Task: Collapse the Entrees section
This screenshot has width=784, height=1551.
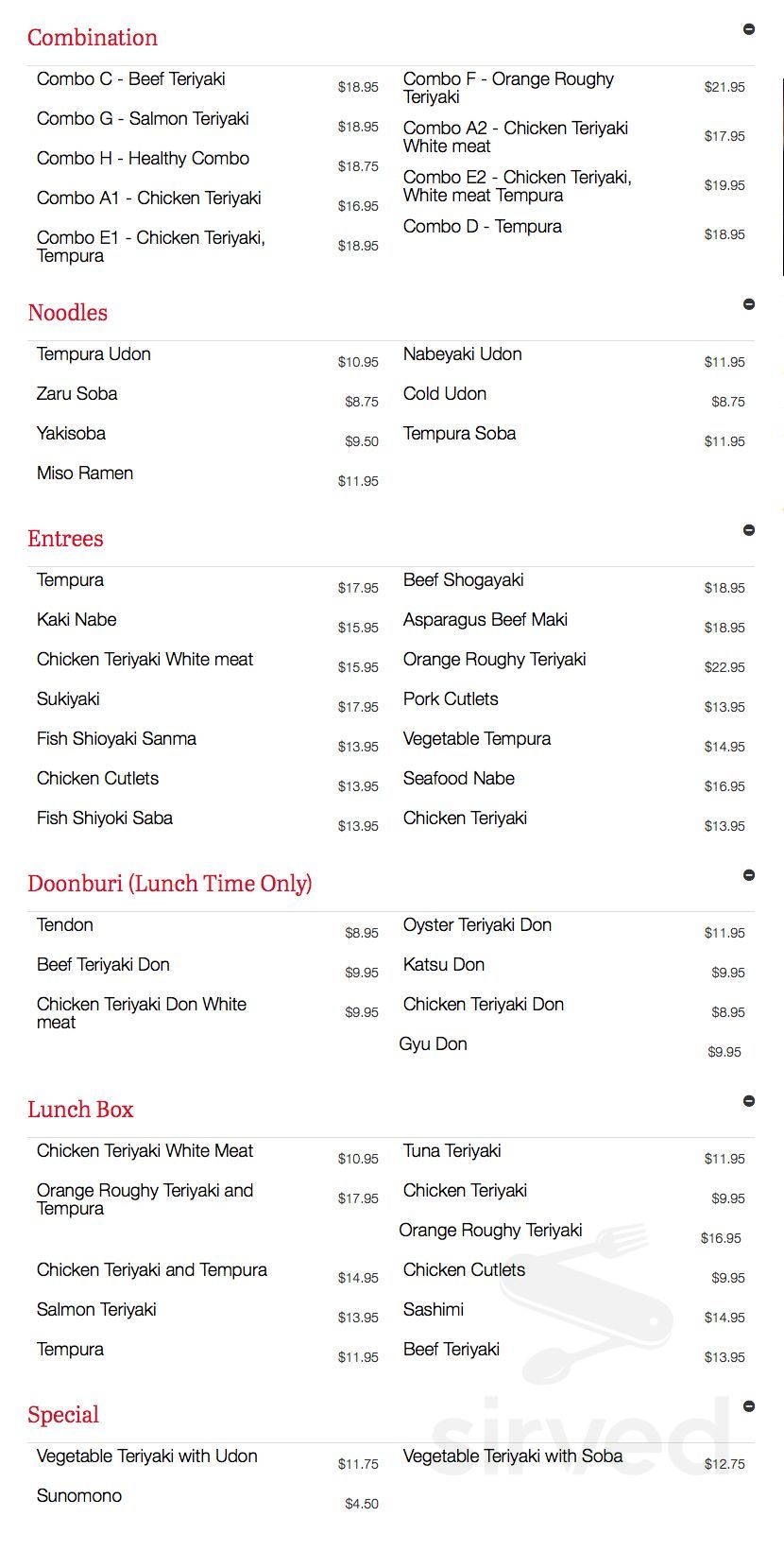Action: click(x=749, y=530)
